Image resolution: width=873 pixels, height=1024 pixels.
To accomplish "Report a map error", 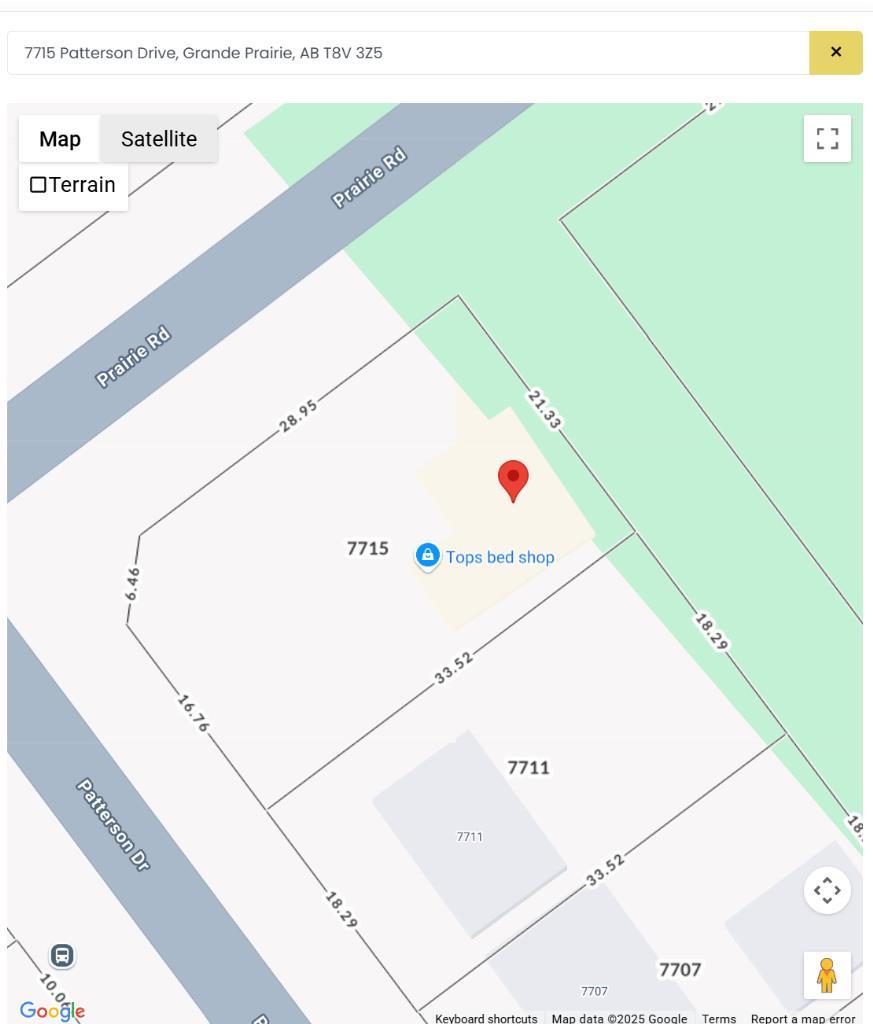I will [802, 1018].
